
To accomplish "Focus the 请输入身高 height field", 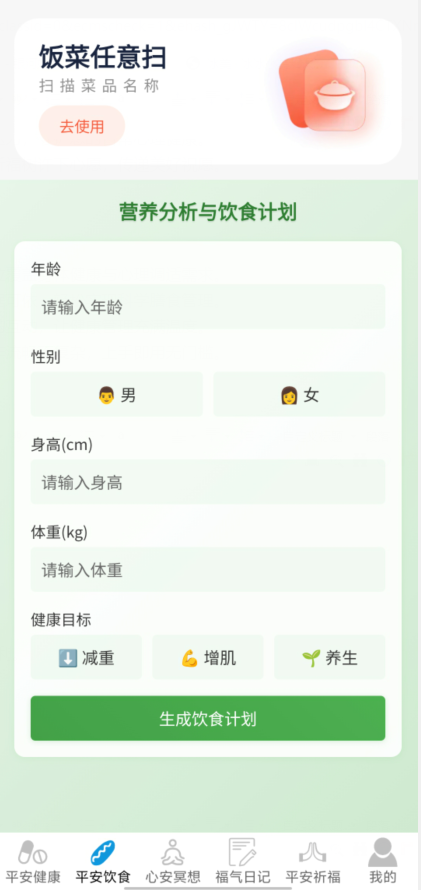I will pos(208,482).
